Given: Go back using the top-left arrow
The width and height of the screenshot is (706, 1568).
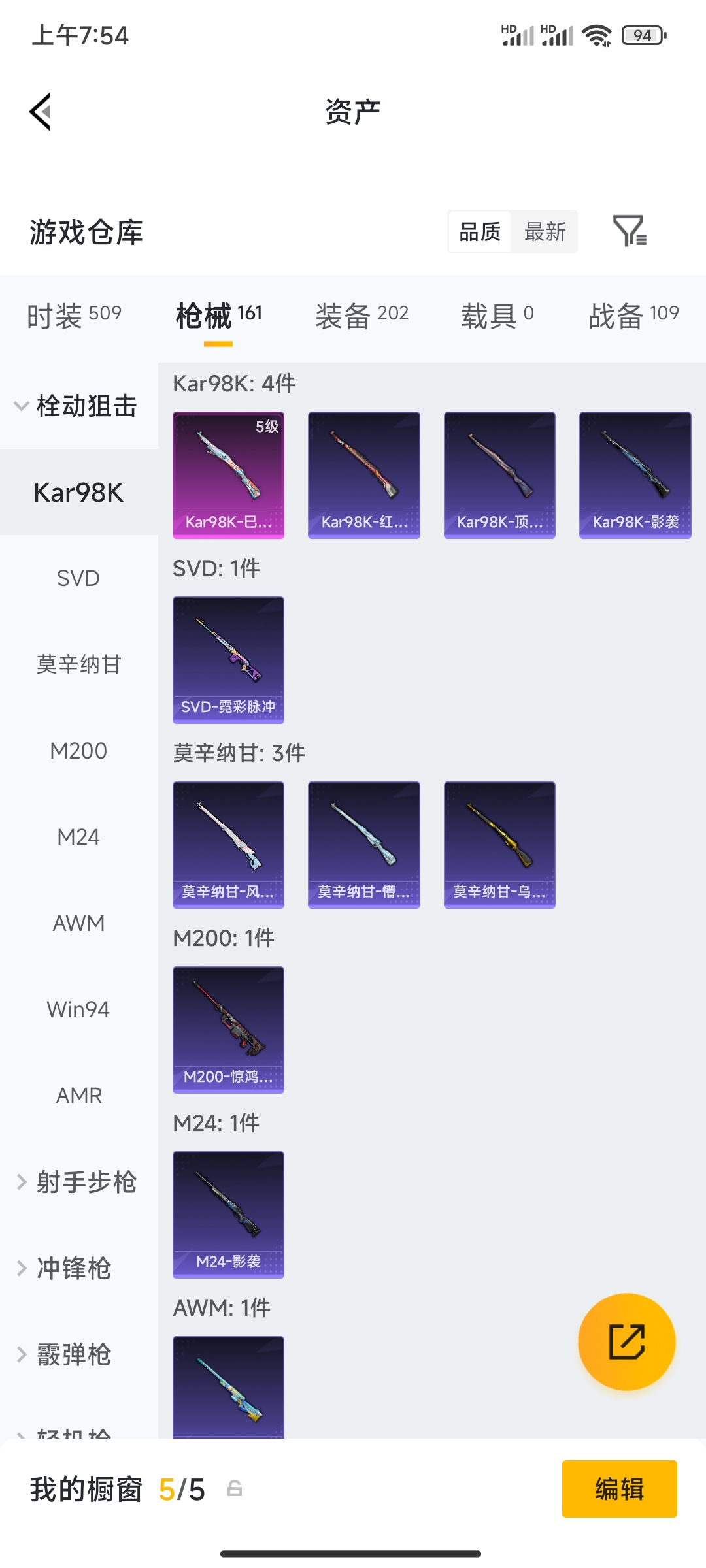Looking at the screenshot, I should click(41, 112).
